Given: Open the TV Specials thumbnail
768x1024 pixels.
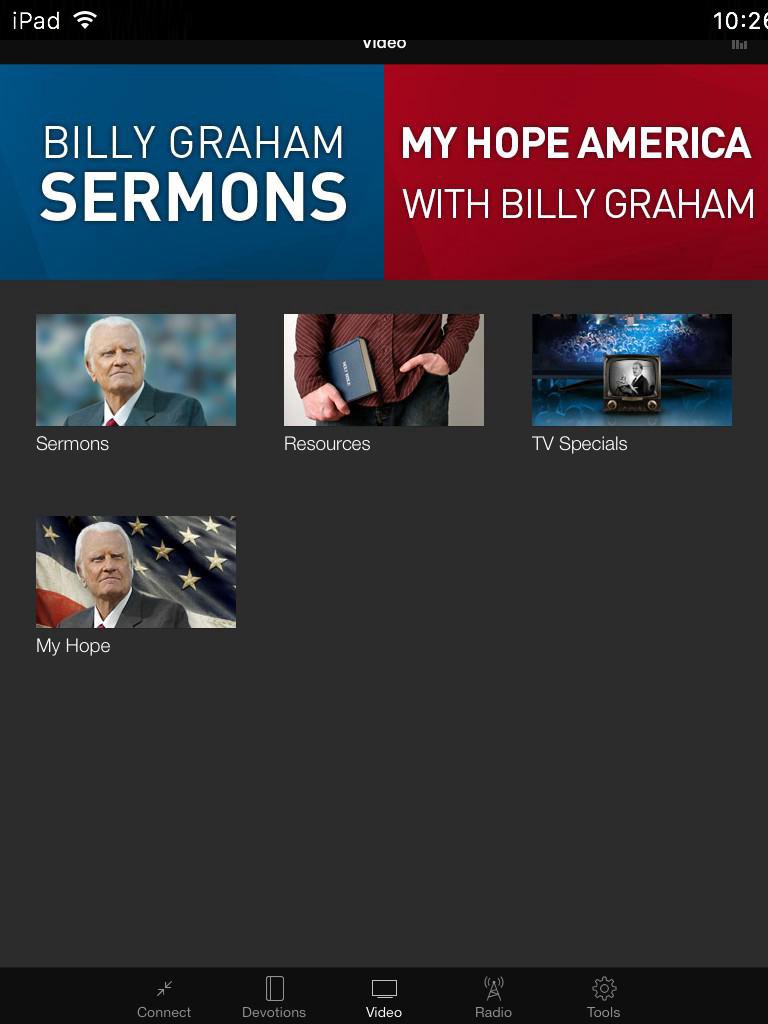Looking at the screenshot, I should point(631,369).
